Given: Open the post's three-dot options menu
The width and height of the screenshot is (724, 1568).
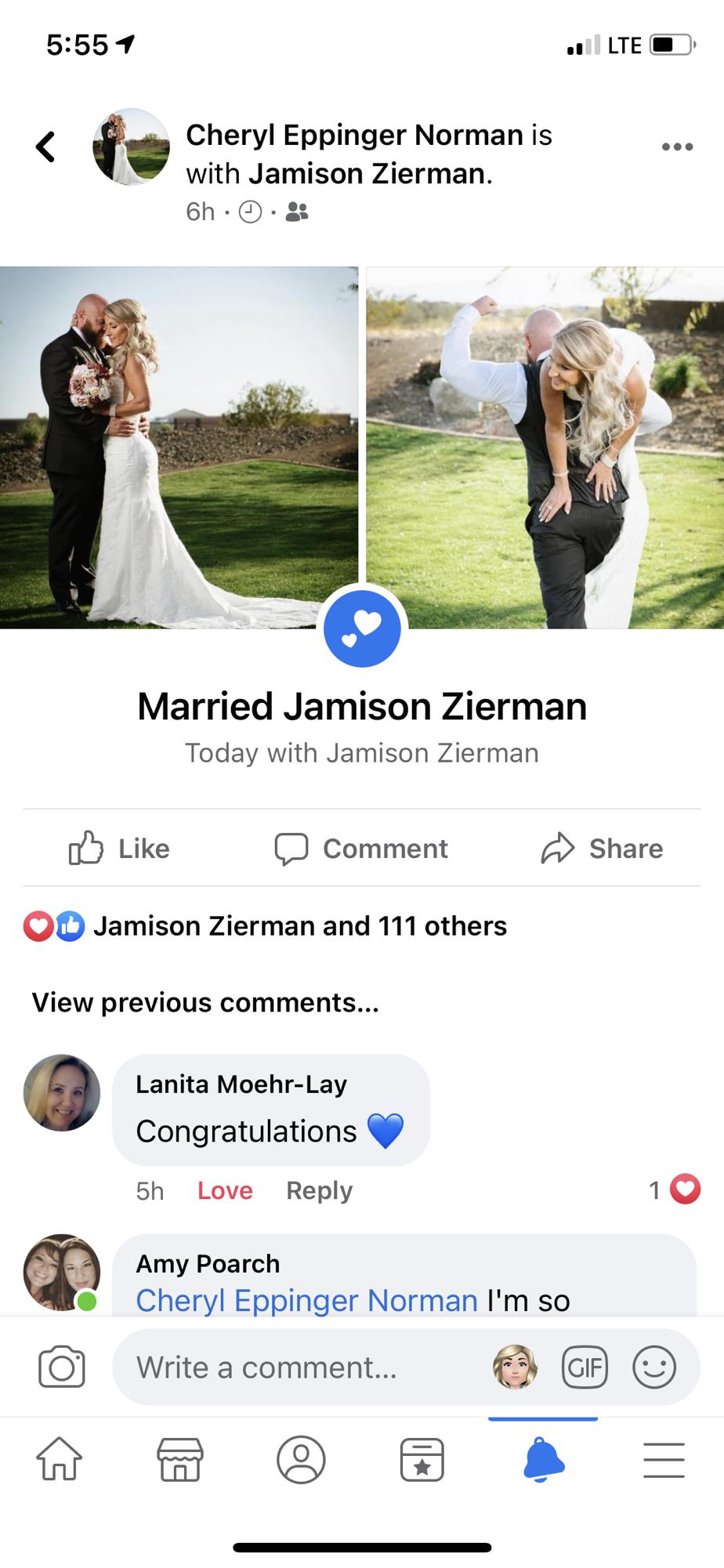Looking at the screenshot, I should 677,147.
